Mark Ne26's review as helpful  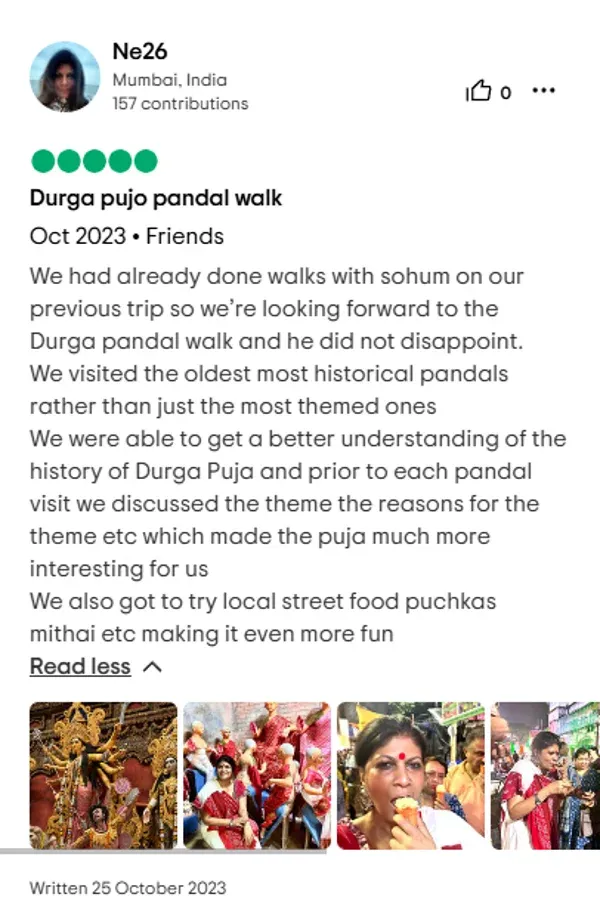pyautogui.click(x=481, y=92)
